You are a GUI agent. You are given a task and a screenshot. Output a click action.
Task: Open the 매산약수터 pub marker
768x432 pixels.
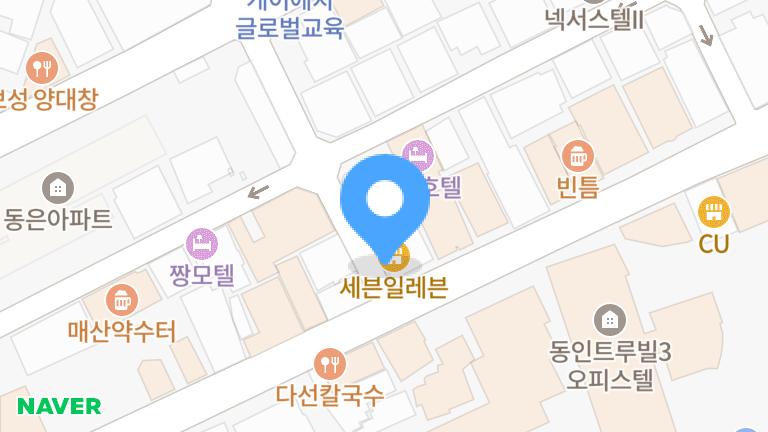tap(122, 299)
